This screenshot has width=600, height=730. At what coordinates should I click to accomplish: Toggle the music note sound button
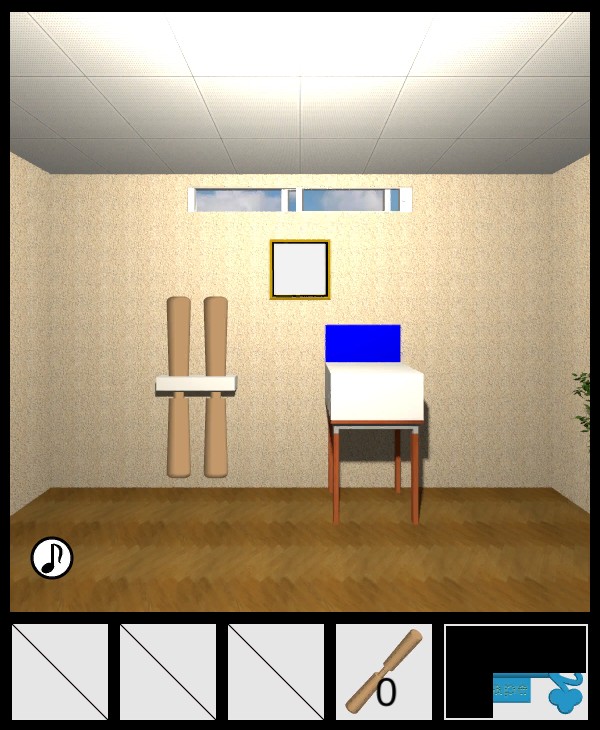[x=52, y=558]
